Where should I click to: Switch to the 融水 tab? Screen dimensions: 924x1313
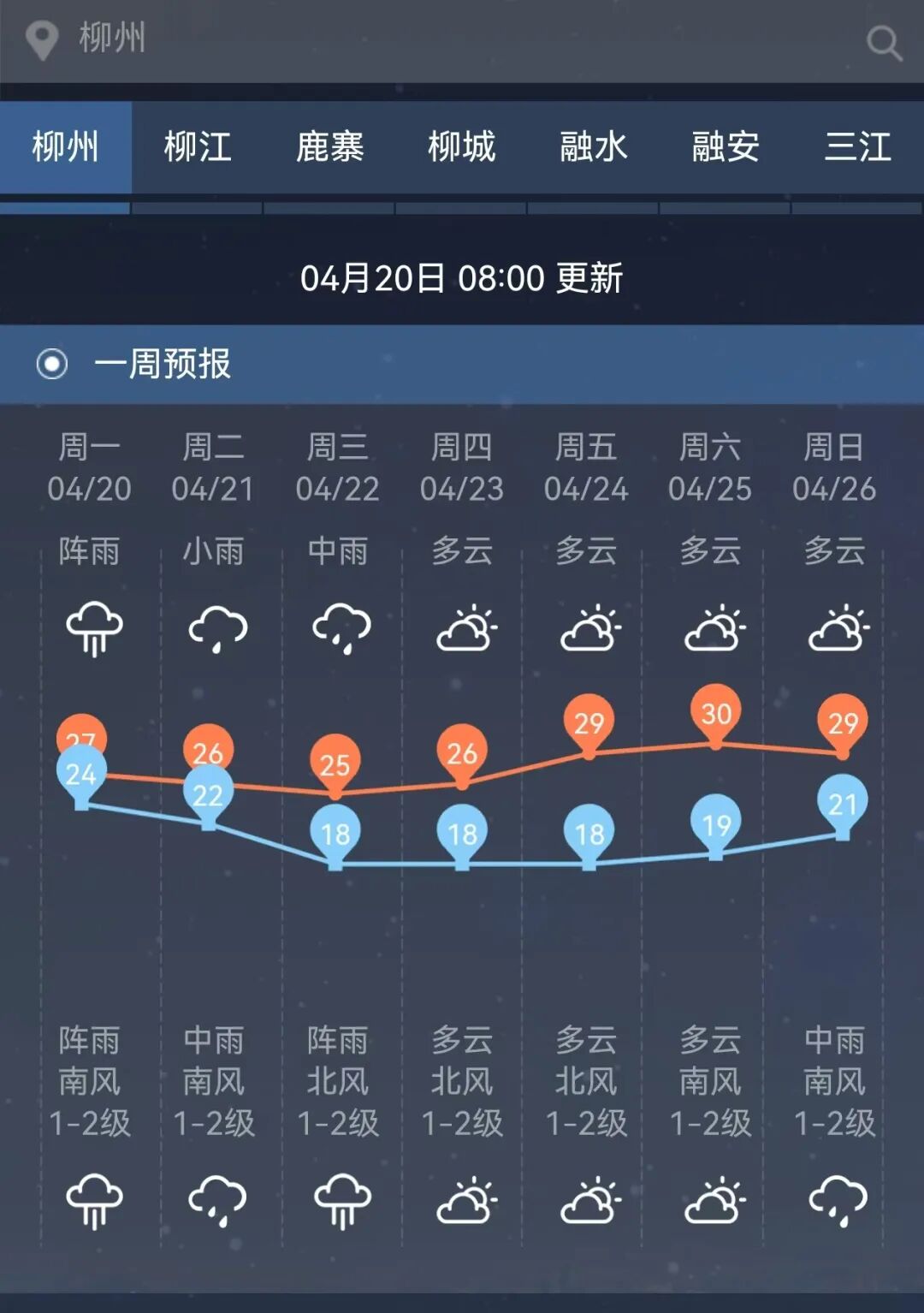tap(594, 147)
